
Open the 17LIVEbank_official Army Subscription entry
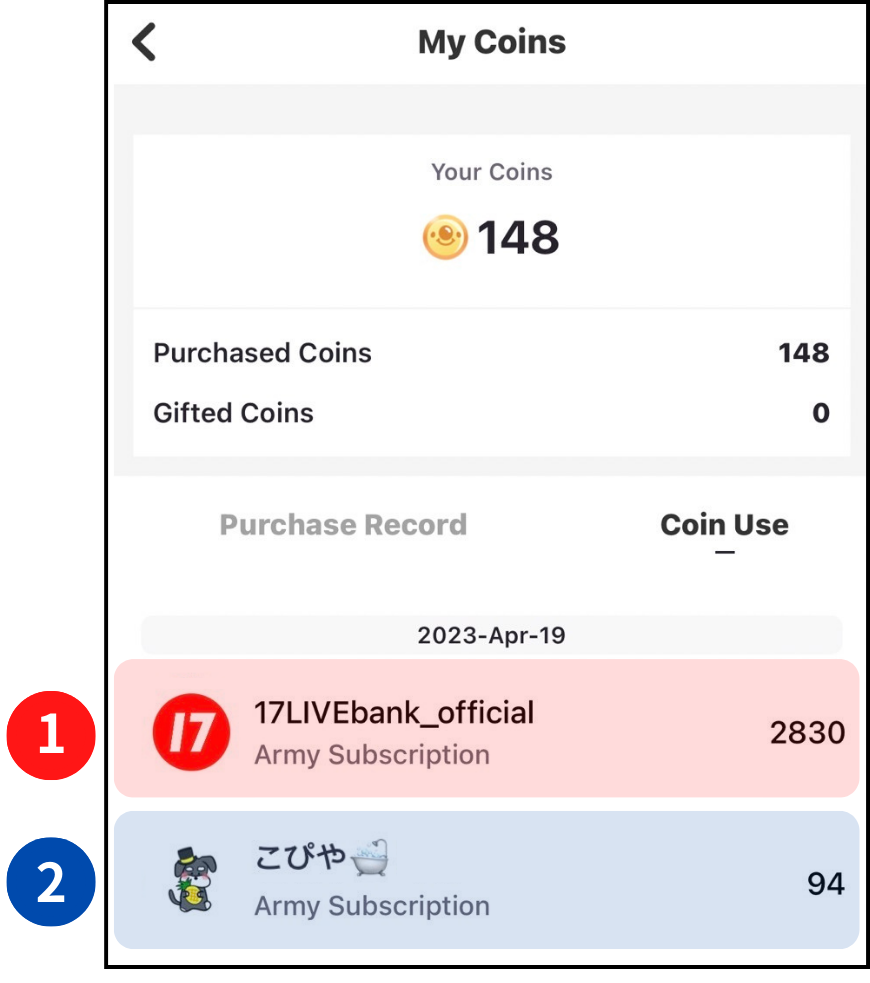click(x=486, y=729)
